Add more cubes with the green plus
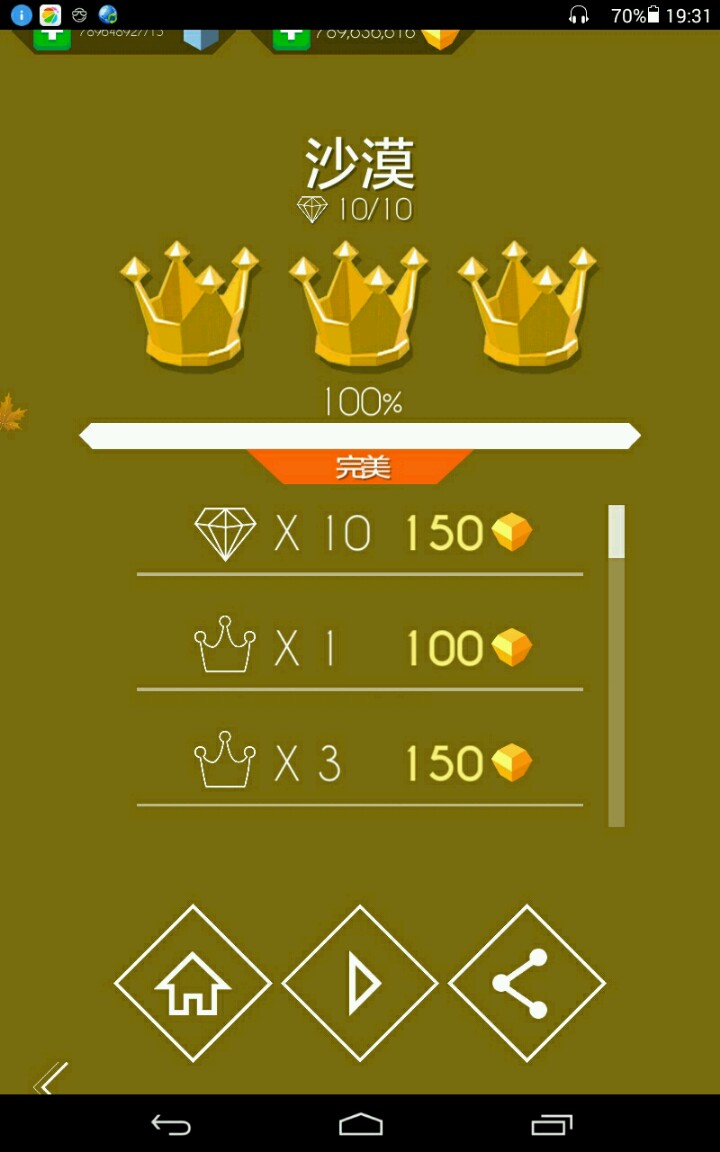Screen dimensions: 720x1152 click(52, 38)
